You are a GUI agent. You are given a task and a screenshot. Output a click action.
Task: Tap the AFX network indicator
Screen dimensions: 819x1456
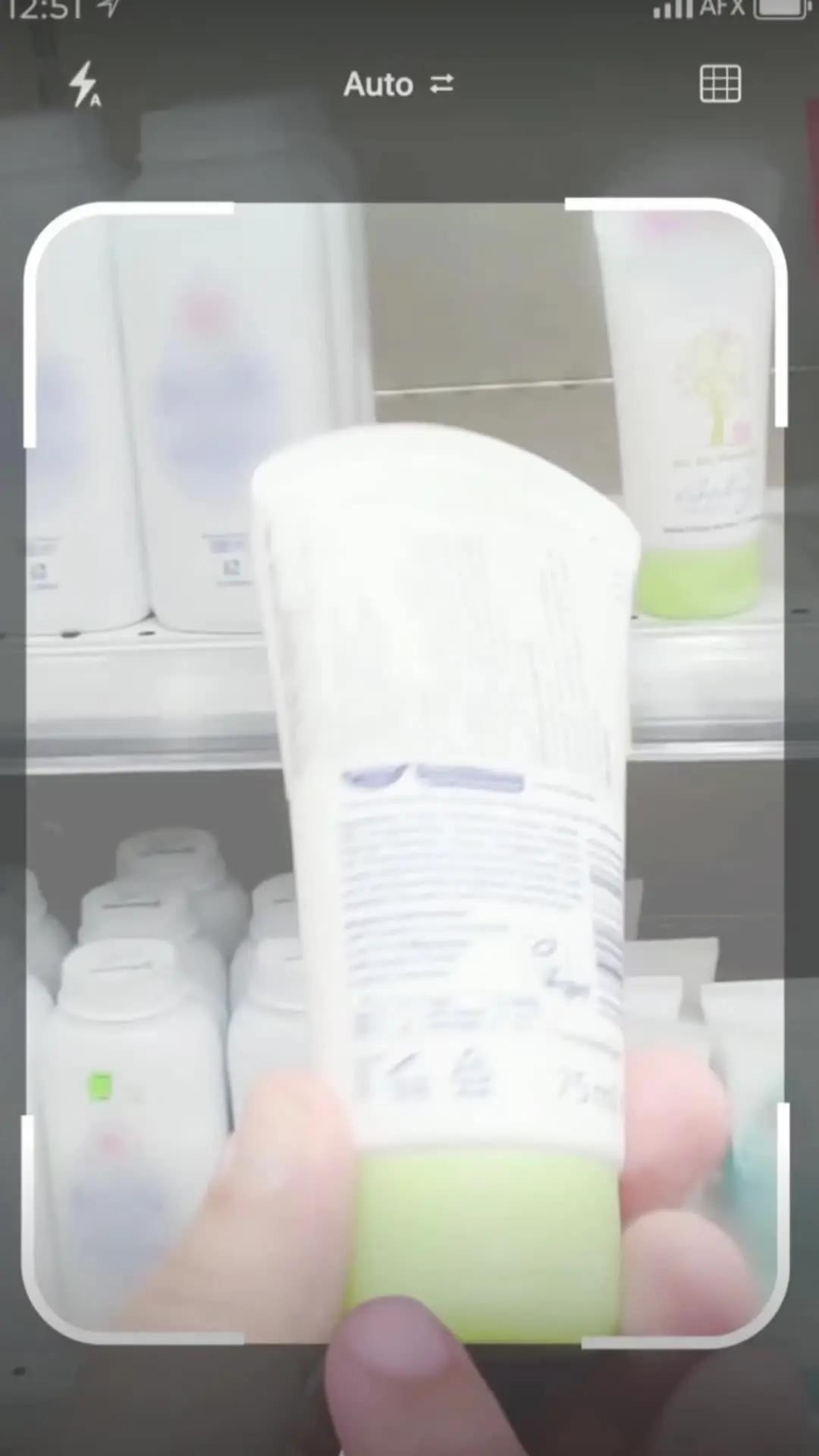pyautogui.click(x=722, y=9)
